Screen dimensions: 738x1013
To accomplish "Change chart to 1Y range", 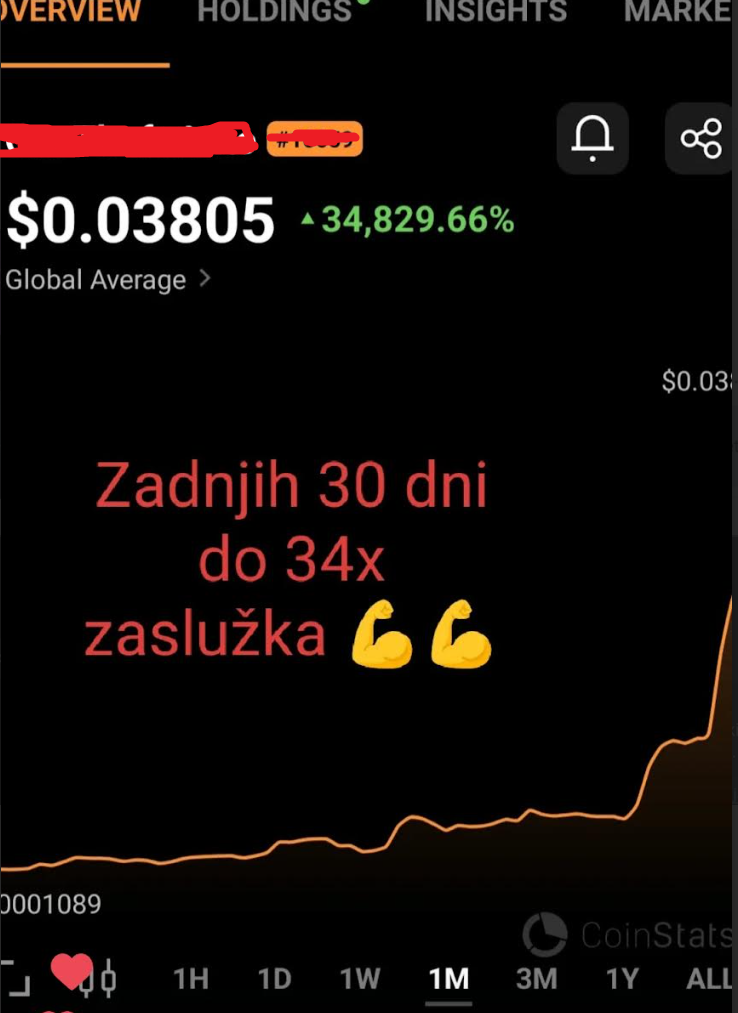I will pos(621,978).
